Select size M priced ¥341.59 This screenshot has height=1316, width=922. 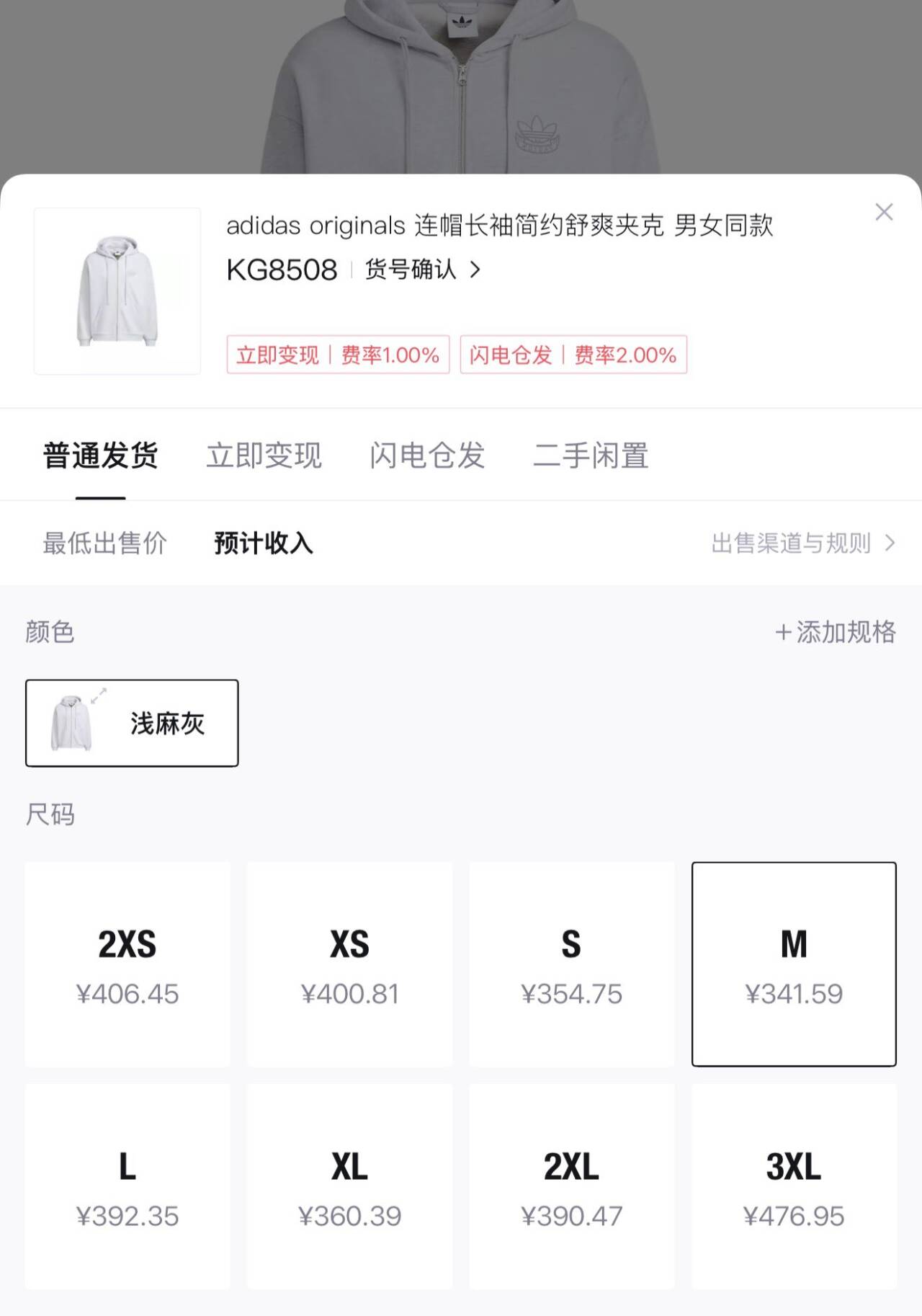click(x=794, y=964)
